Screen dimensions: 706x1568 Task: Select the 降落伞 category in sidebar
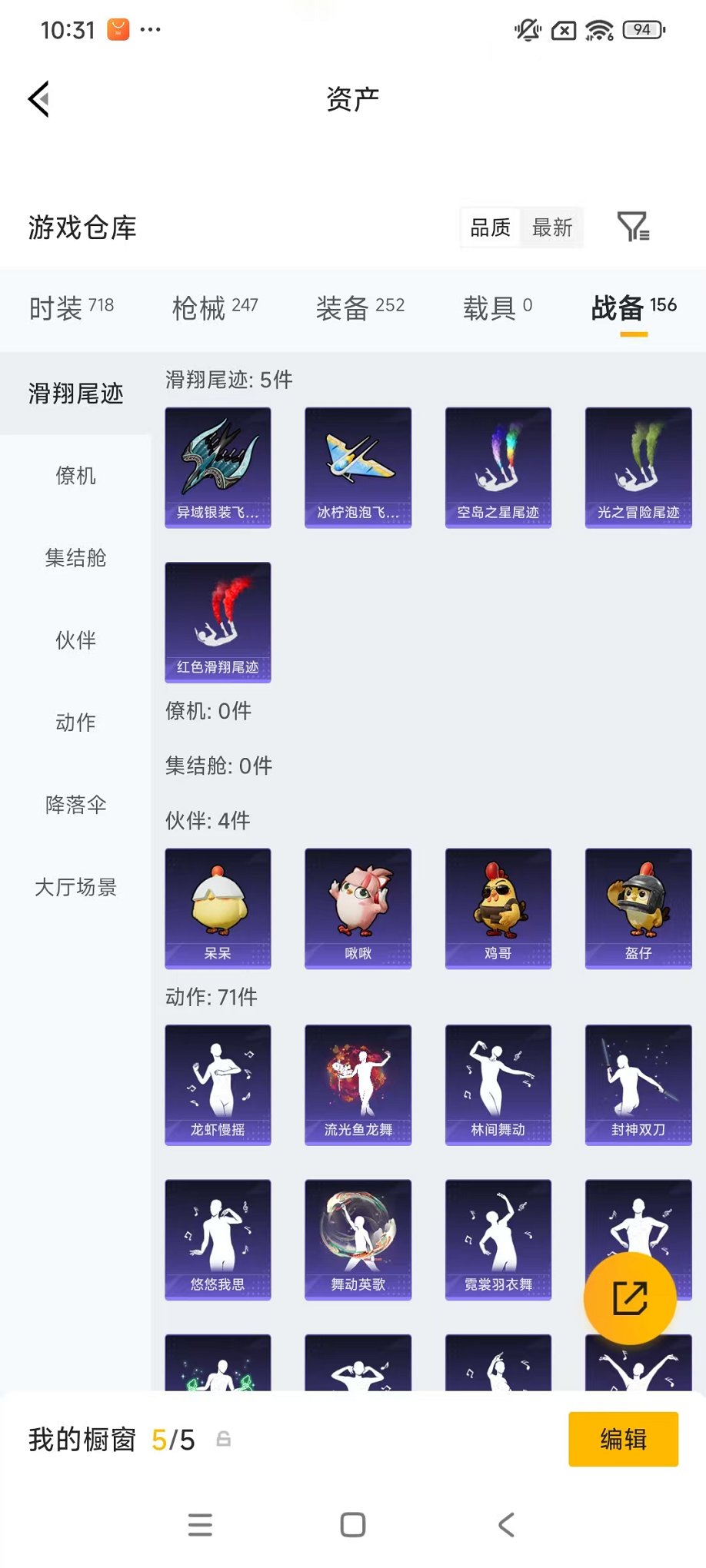75,805
